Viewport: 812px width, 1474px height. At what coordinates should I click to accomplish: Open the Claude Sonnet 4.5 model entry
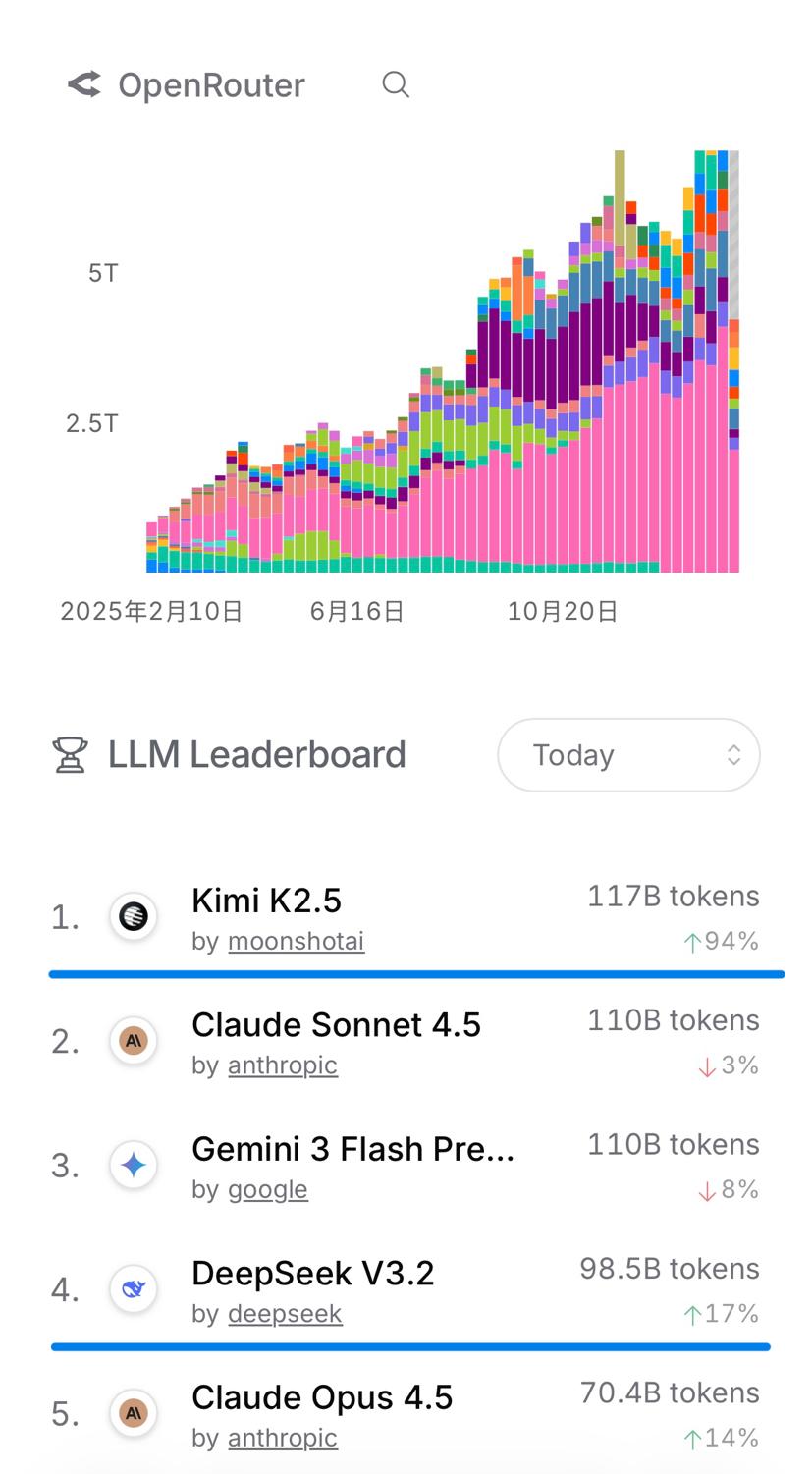click(x=336, y=1024)
